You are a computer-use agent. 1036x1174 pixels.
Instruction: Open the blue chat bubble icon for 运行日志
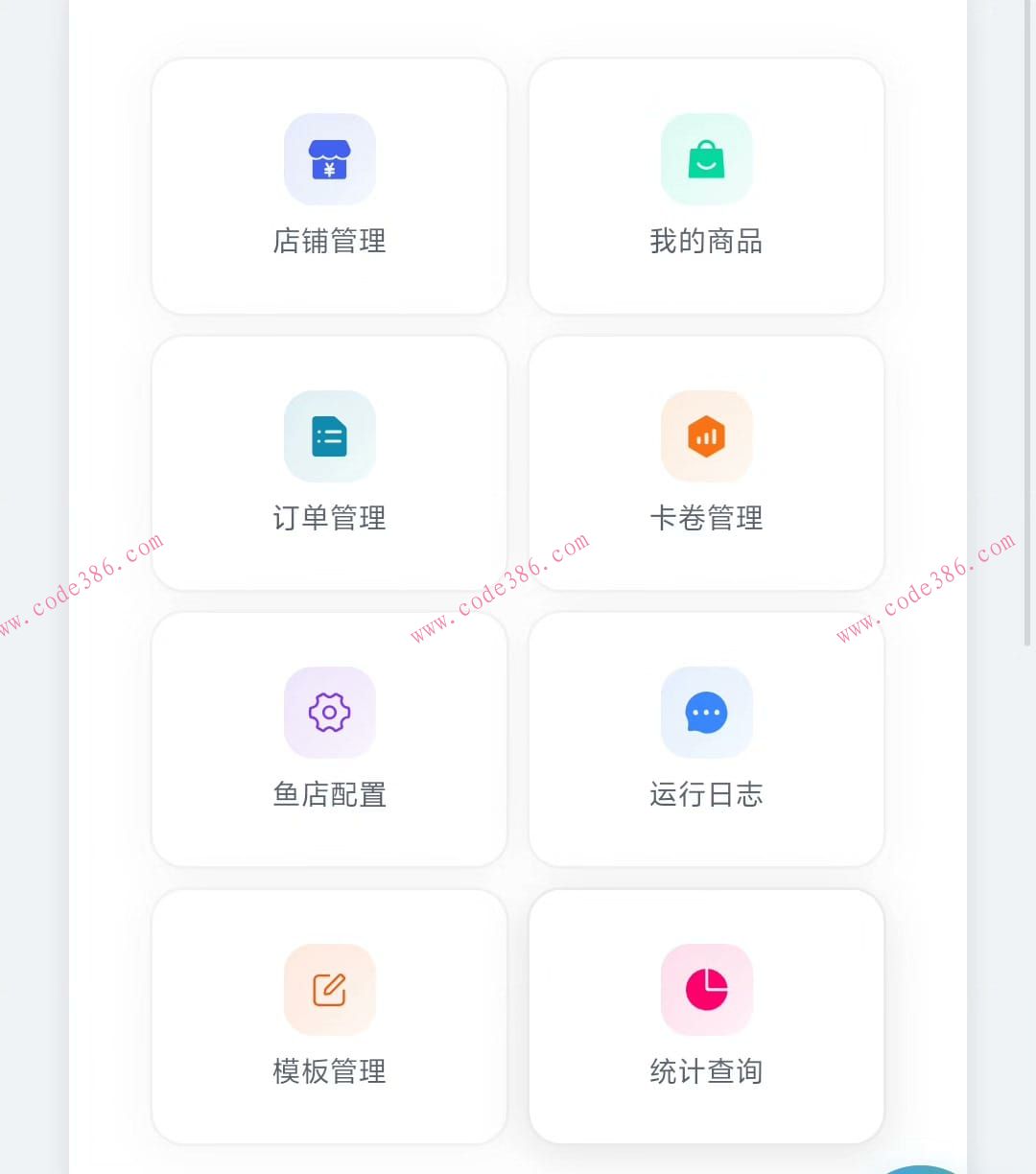(707, 713)
